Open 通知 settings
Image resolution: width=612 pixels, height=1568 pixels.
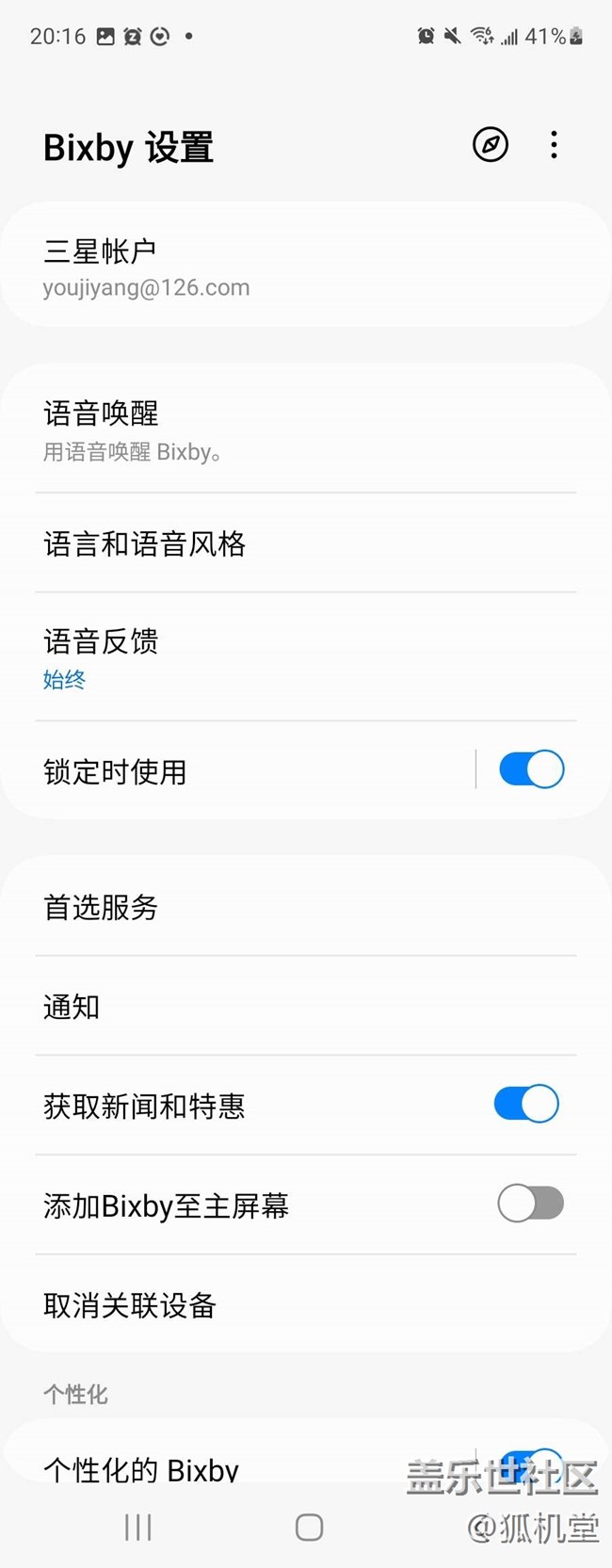[x=305, y=1007]
